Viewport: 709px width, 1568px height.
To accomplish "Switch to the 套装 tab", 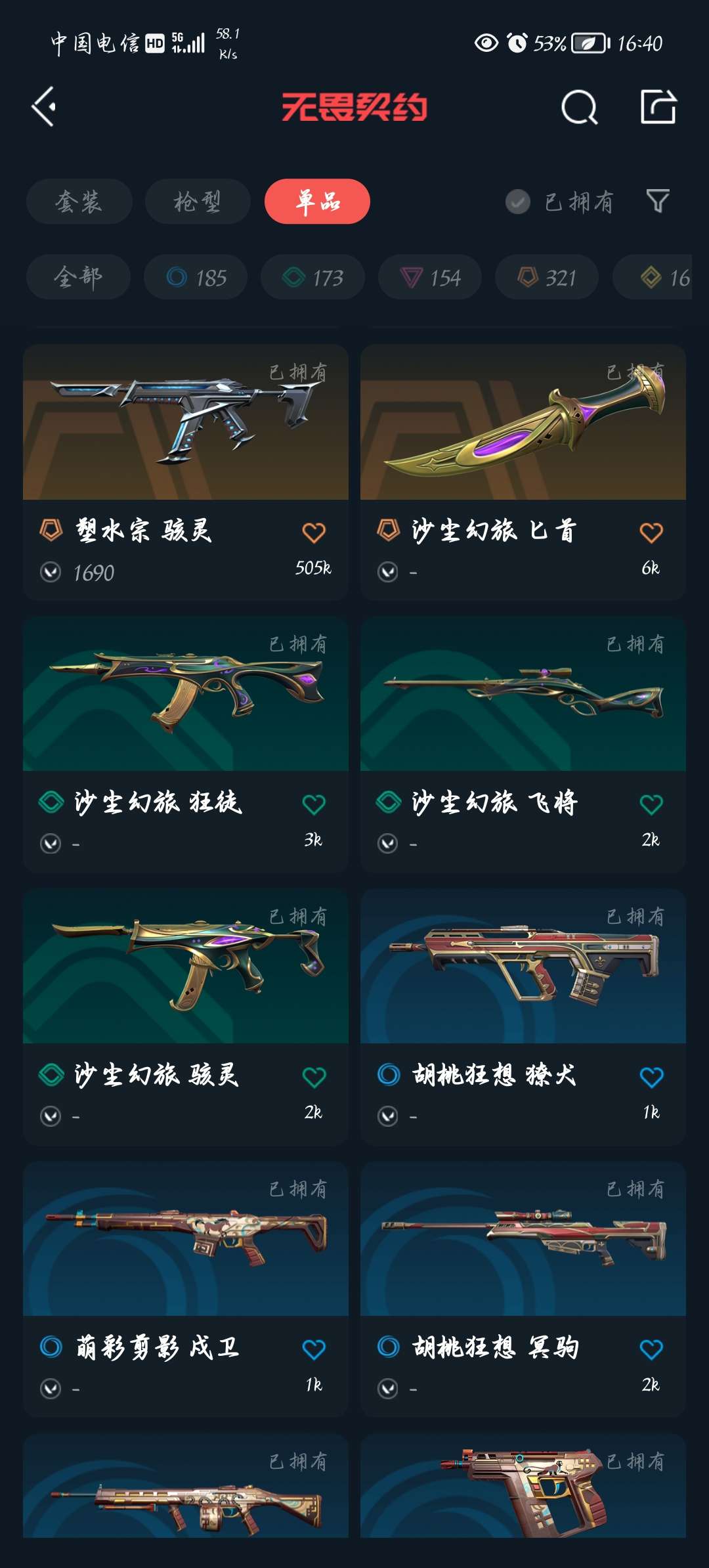I will point(79,202).
